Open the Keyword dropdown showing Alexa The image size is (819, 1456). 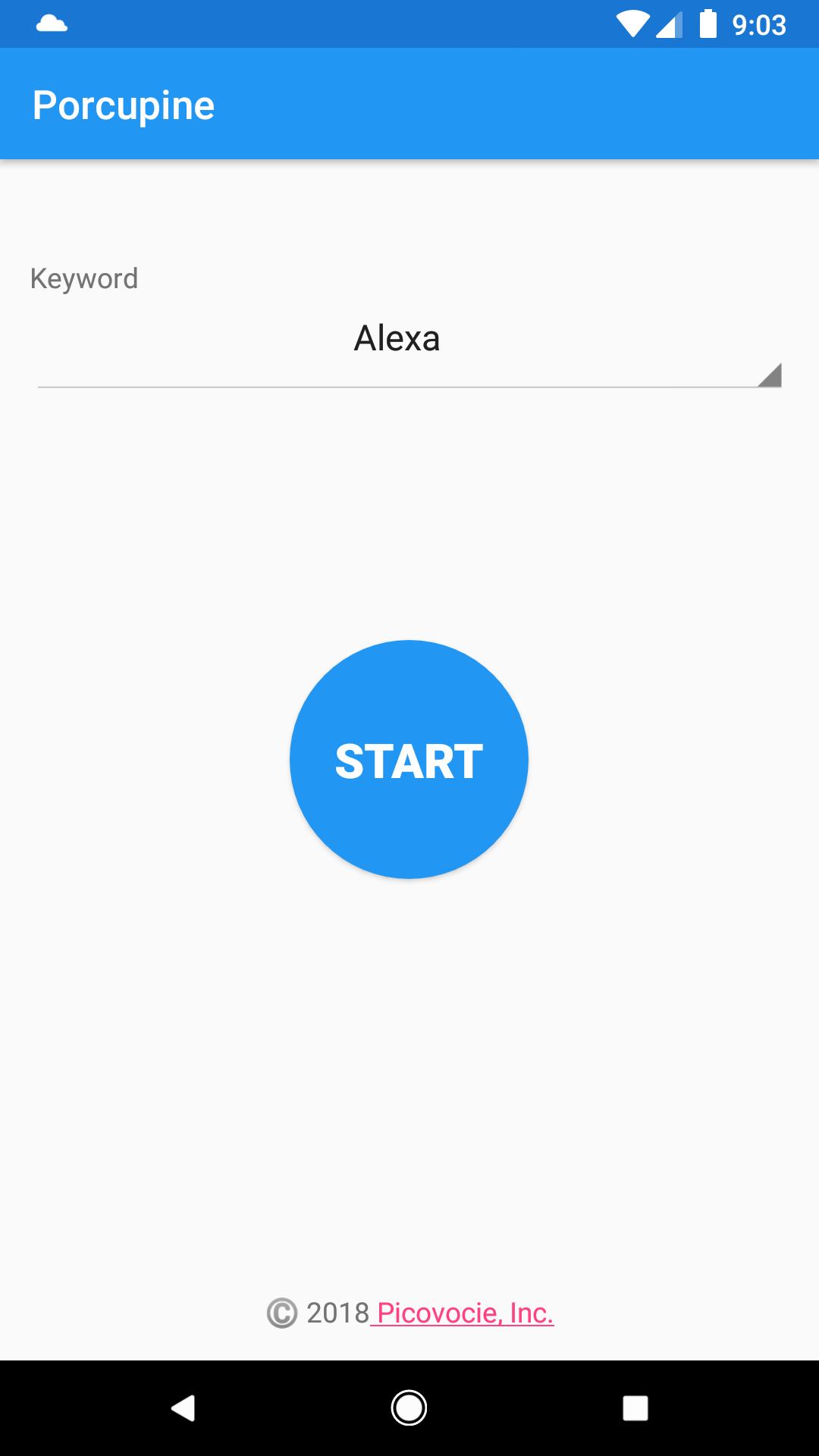[409, 340]
